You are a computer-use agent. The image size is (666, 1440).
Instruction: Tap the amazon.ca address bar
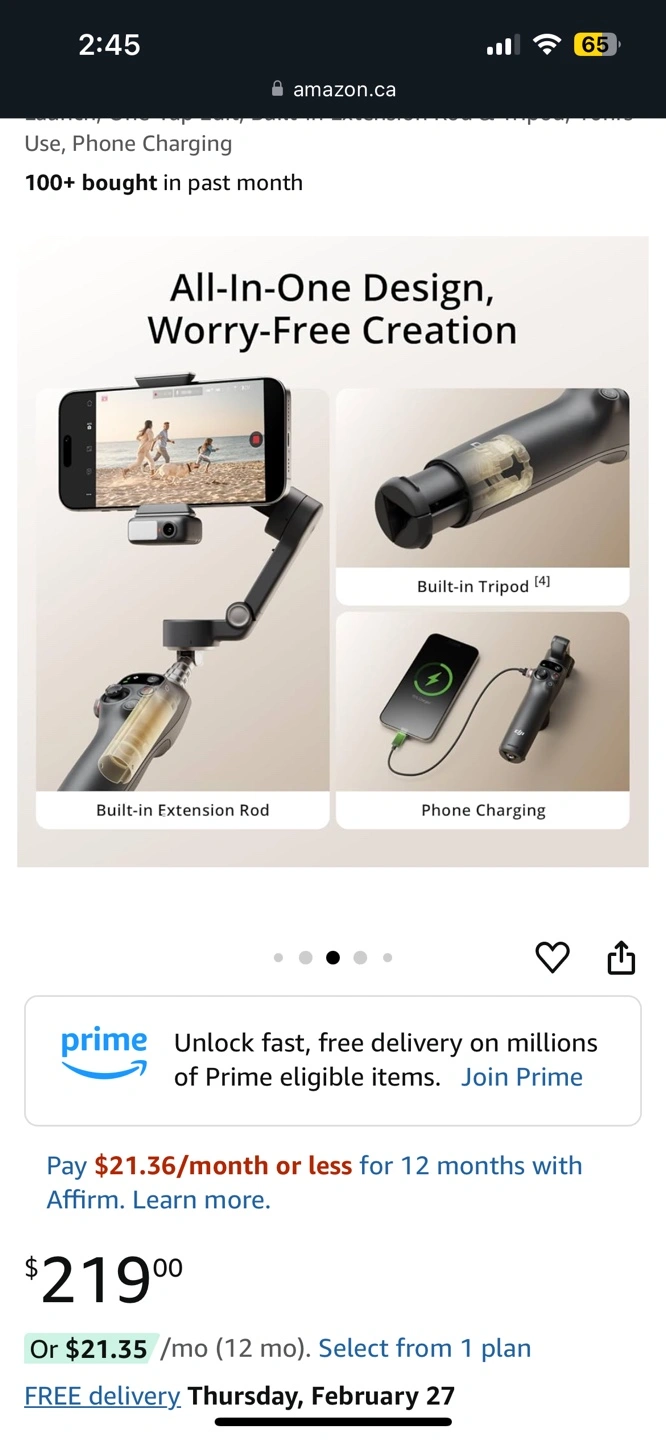coord(333,89)
